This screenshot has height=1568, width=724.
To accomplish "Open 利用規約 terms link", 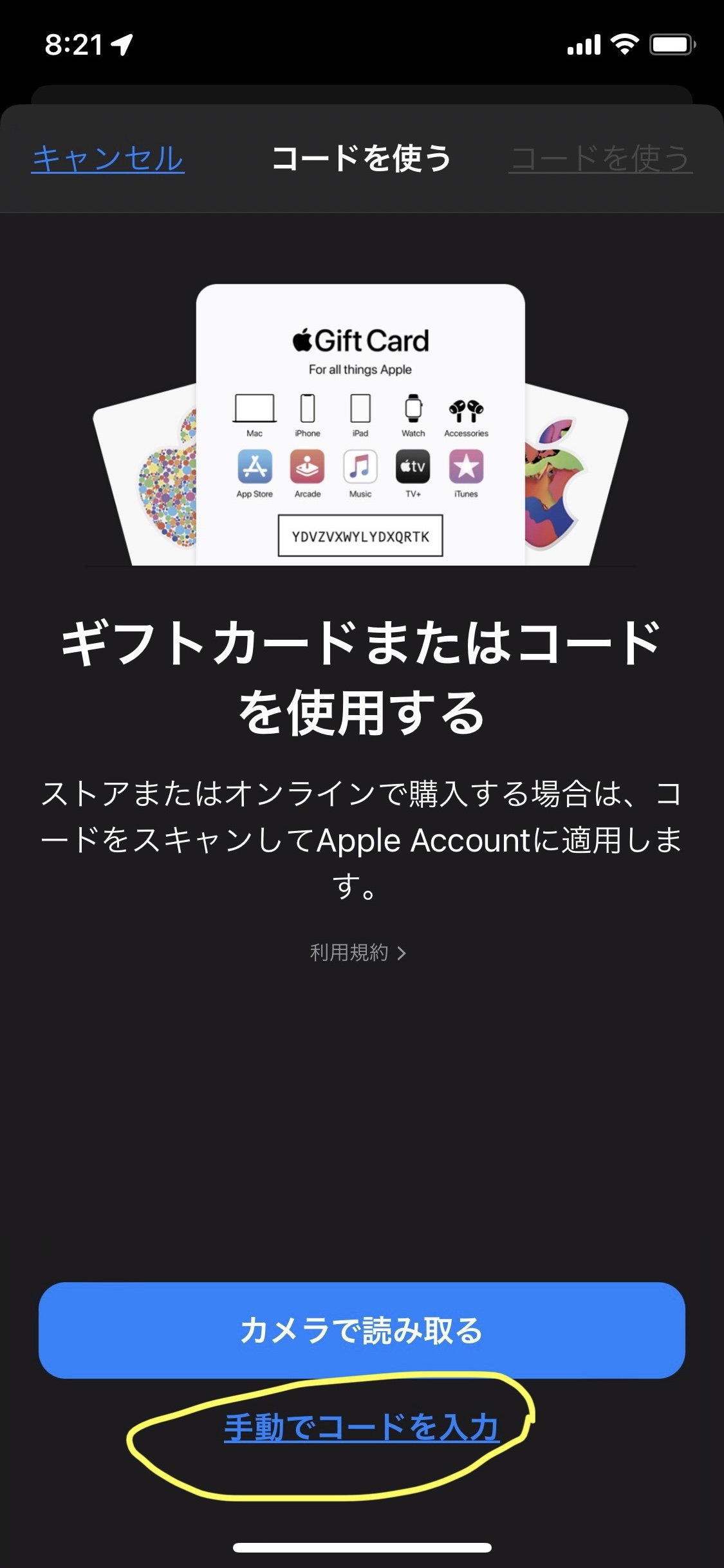I will tap(358, 952).
